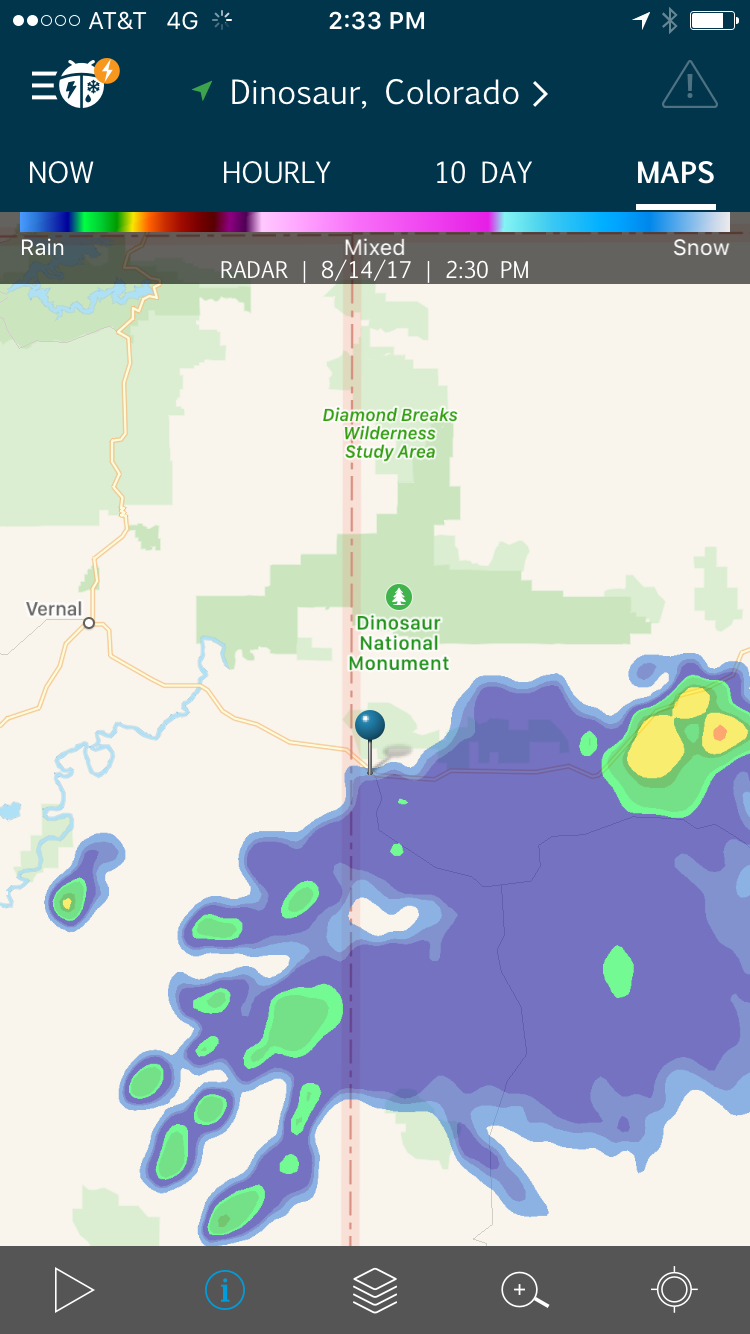The width and height of the screenshot is (750, 1334).
Task: Tap the location pin on the map
Action: coord(370,728)
